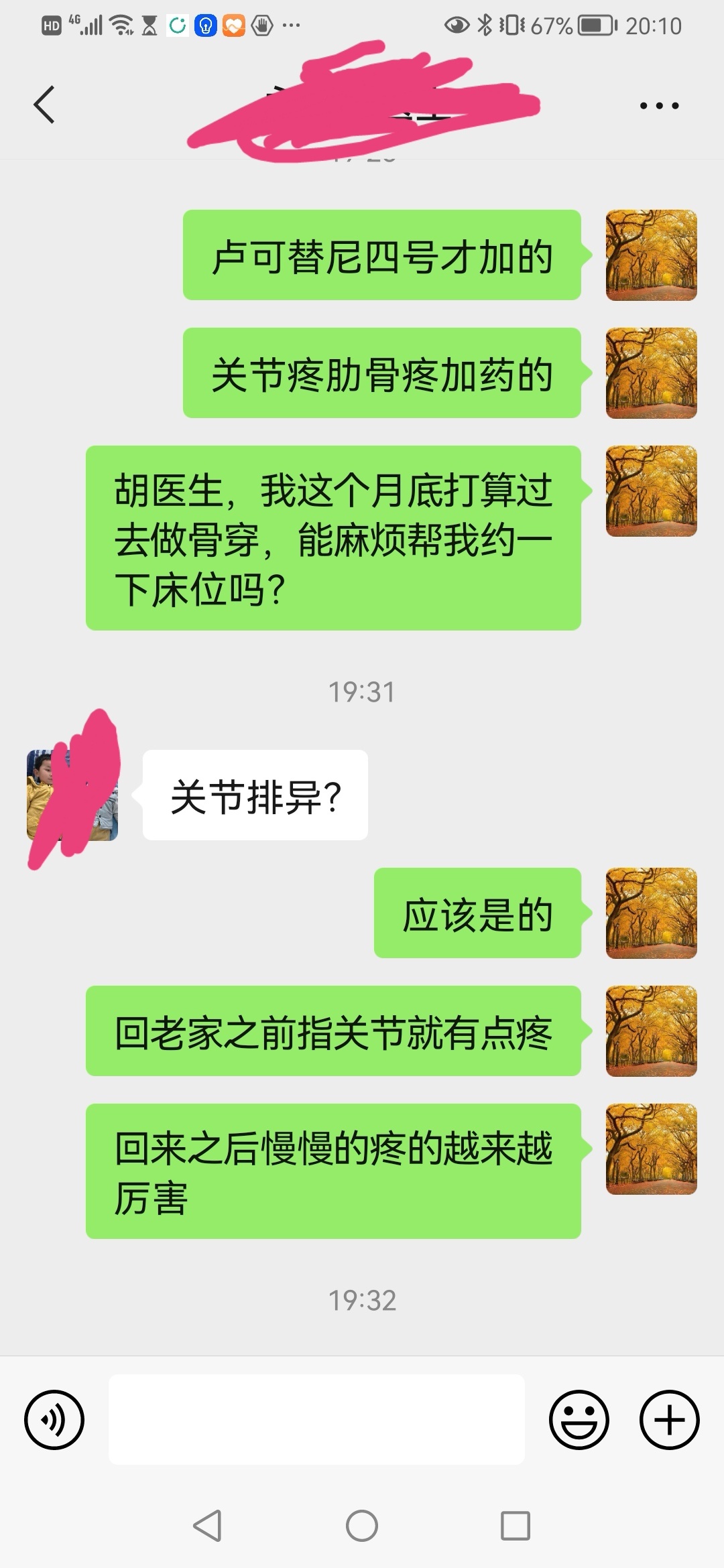This screenshot has width=724, height=1568.
Task: Go to the home screen
Action: click(x=362, y=1526)
